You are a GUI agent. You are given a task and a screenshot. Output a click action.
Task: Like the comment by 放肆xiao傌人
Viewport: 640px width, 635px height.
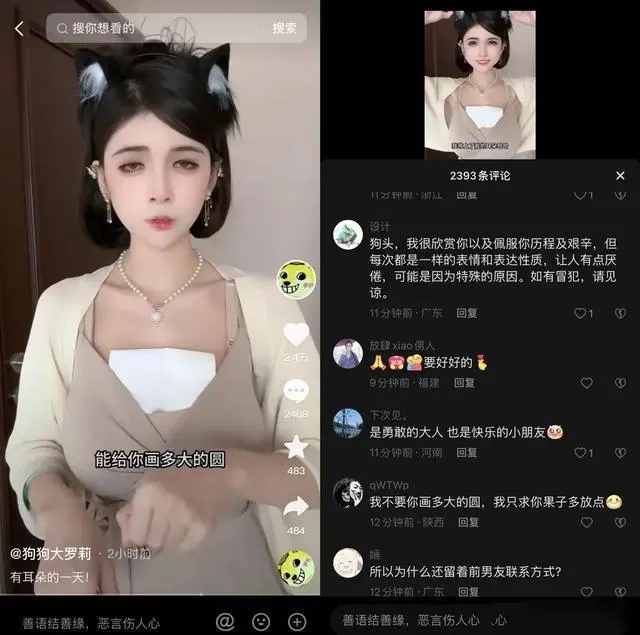pyautogui.click(x=587, y=383)
